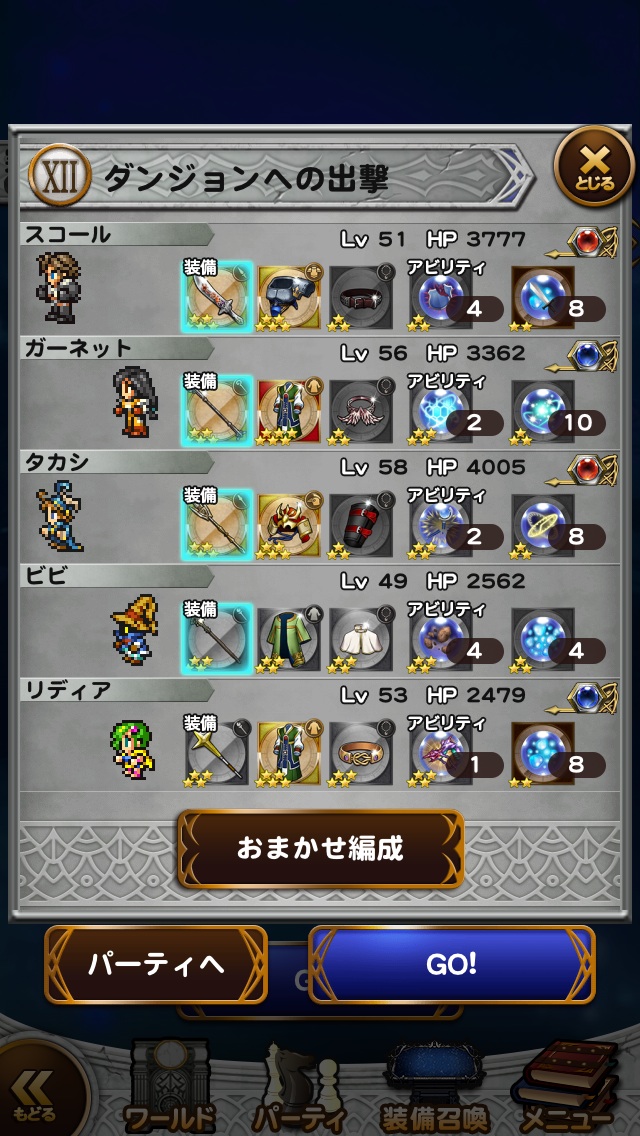The height and width of the screenshot is (1136, 640).
Task: Tap おまかせ編成 for auto formation
Action: (320, 849)
